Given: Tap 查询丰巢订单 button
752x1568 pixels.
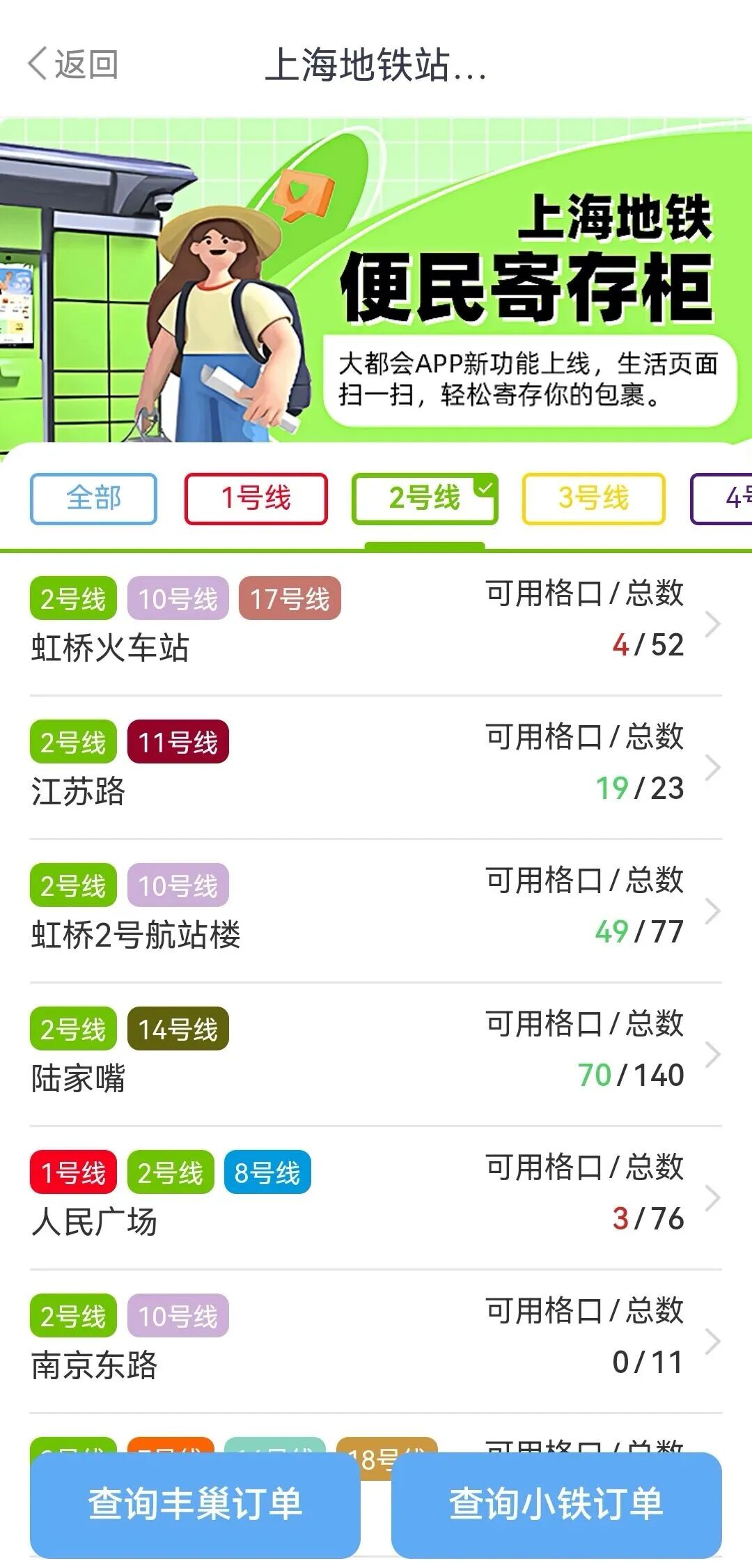Looking at the screenshot, I should coord(195,1504).
